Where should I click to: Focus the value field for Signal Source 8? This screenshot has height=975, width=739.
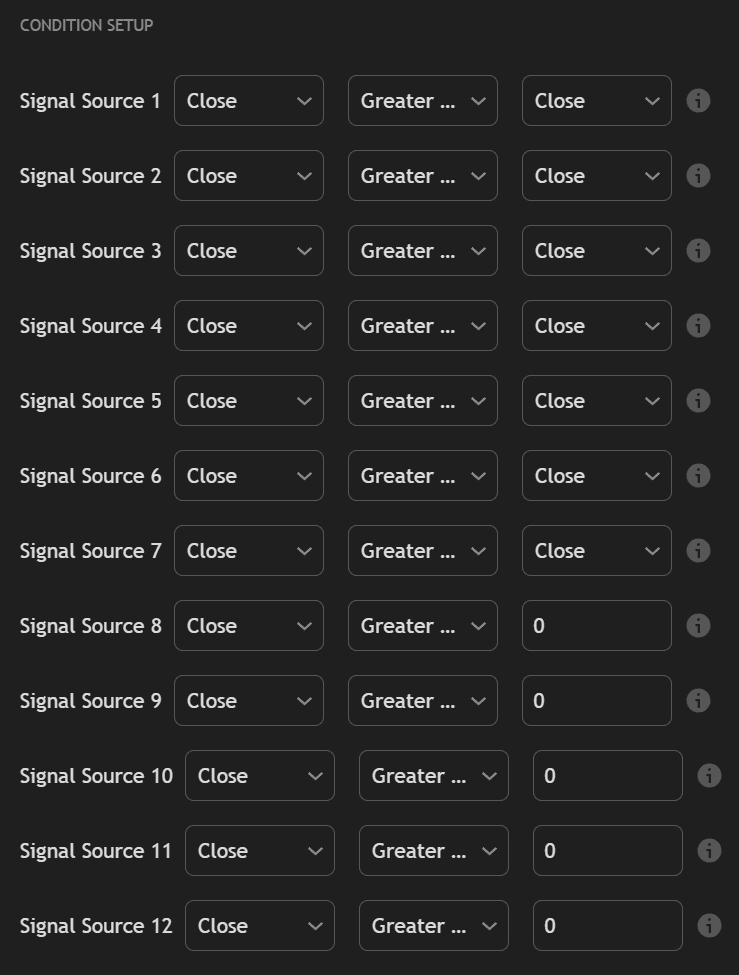click(x=596, y=626)
